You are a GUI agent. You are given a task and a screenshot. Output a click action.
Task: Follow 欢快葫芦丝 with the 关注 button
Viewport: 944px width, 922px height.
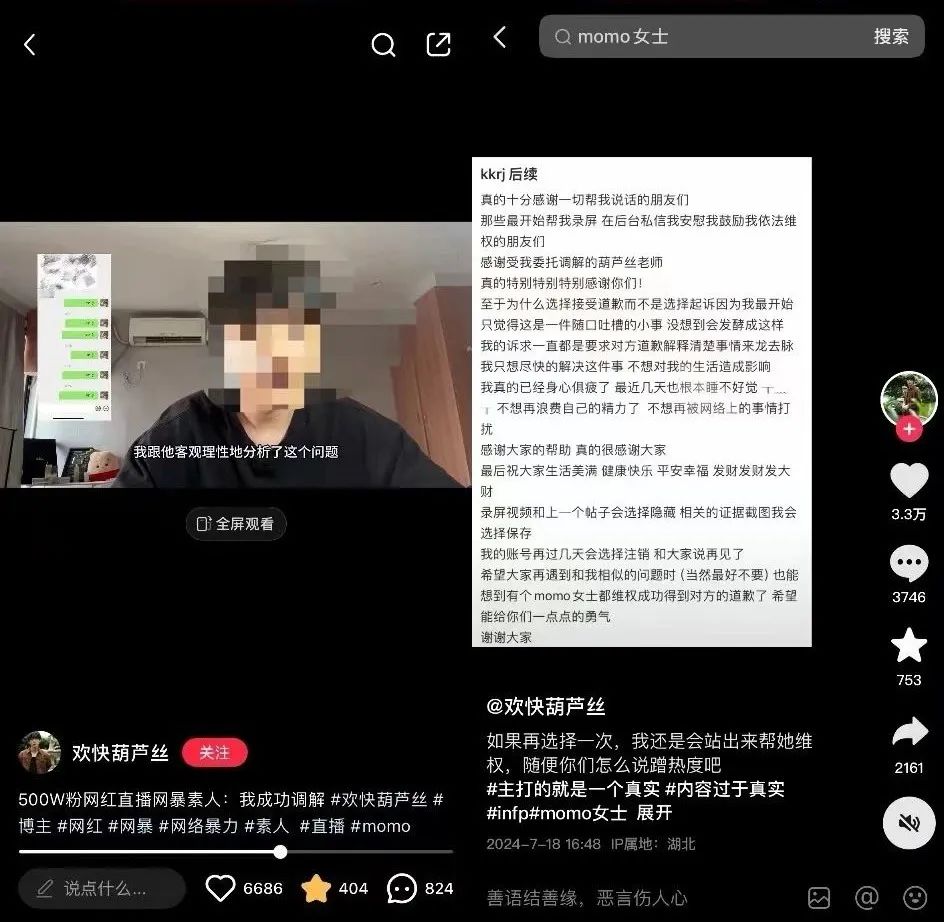214,753
